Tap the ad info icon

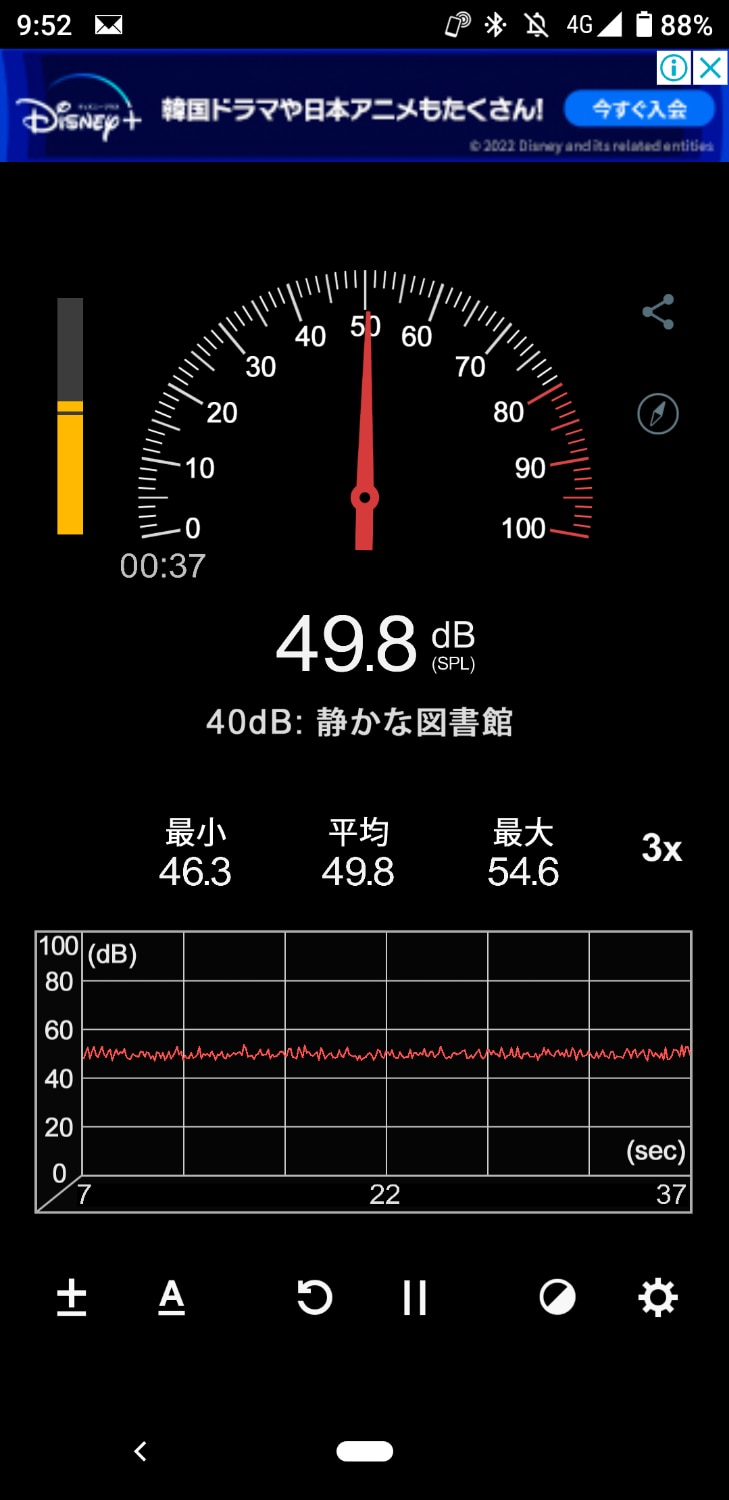(x=675, y=68)
